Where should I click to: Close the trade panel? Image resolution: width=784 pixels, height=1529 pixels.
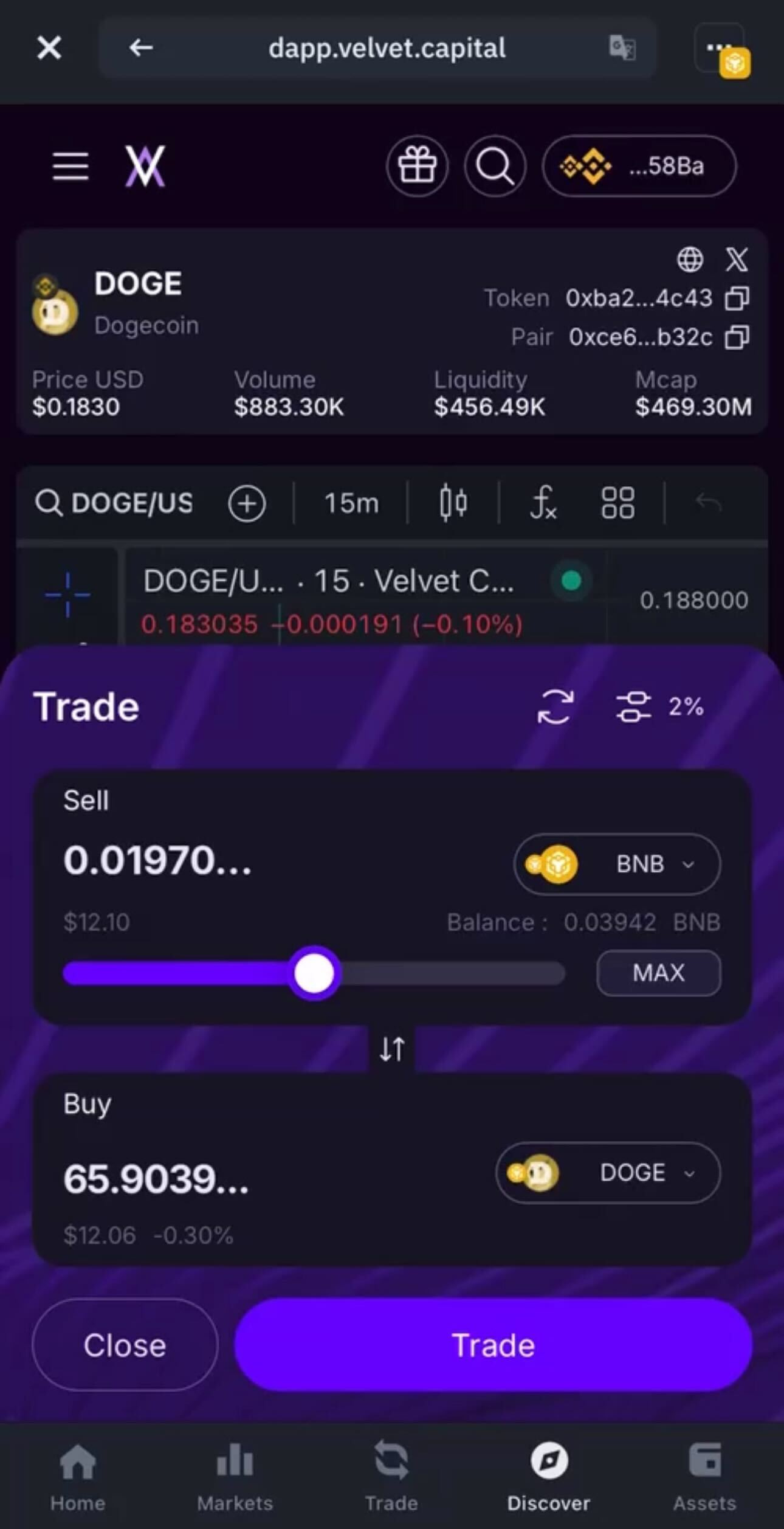coord(125,1345)
